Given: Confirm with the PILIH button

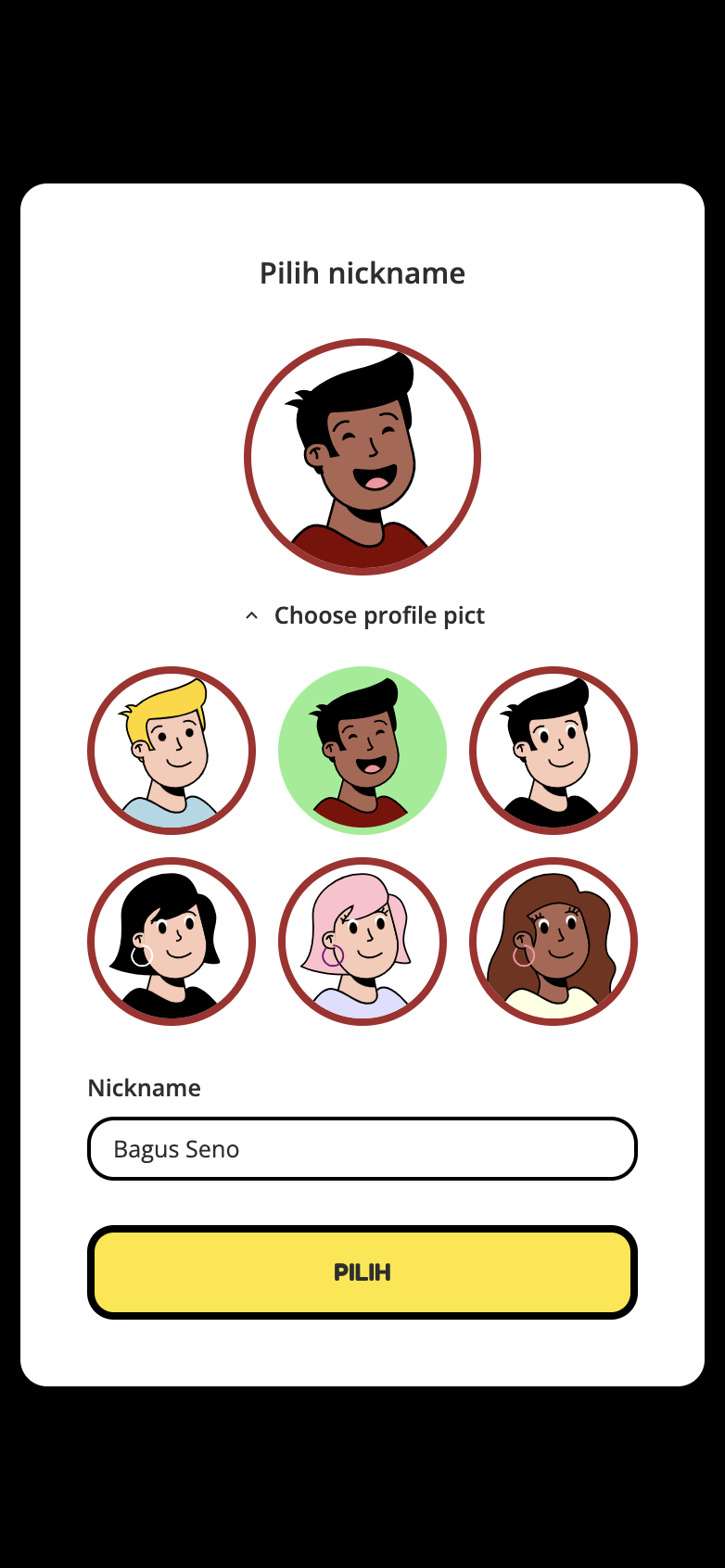Looking at the screenshot, I should coord(362,1271).
